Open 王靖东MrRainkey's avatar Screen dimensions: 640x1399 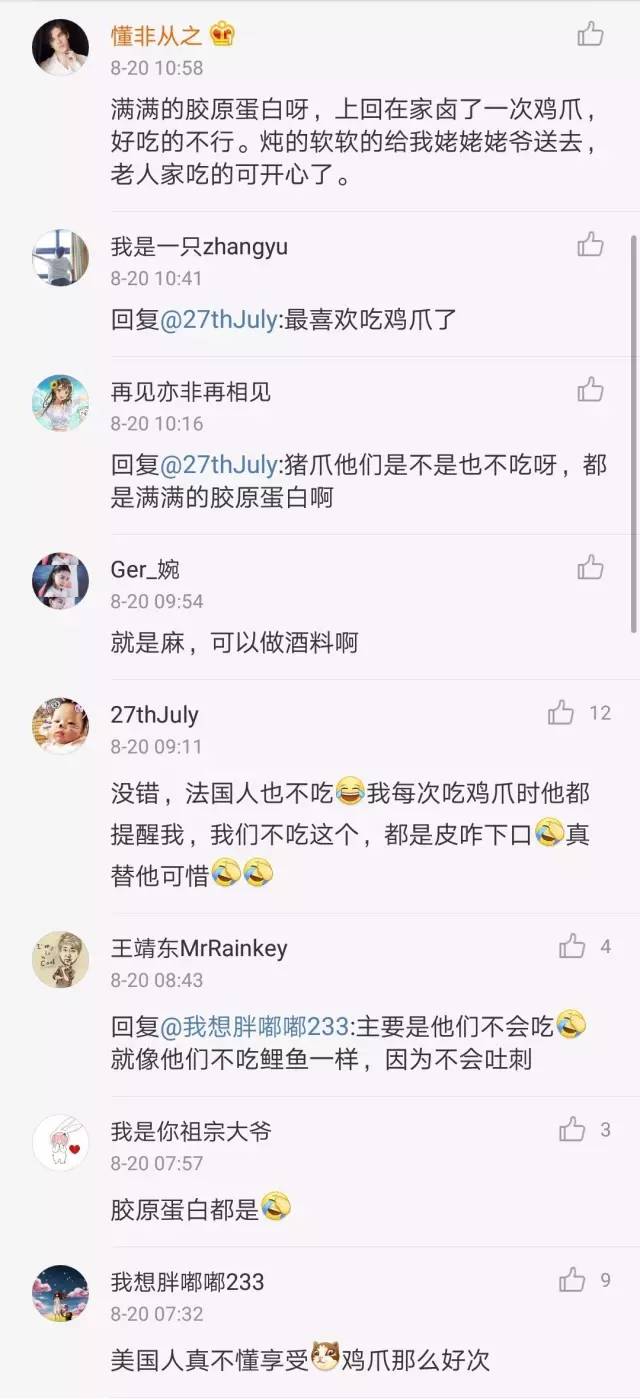click(x=60, y=959)
